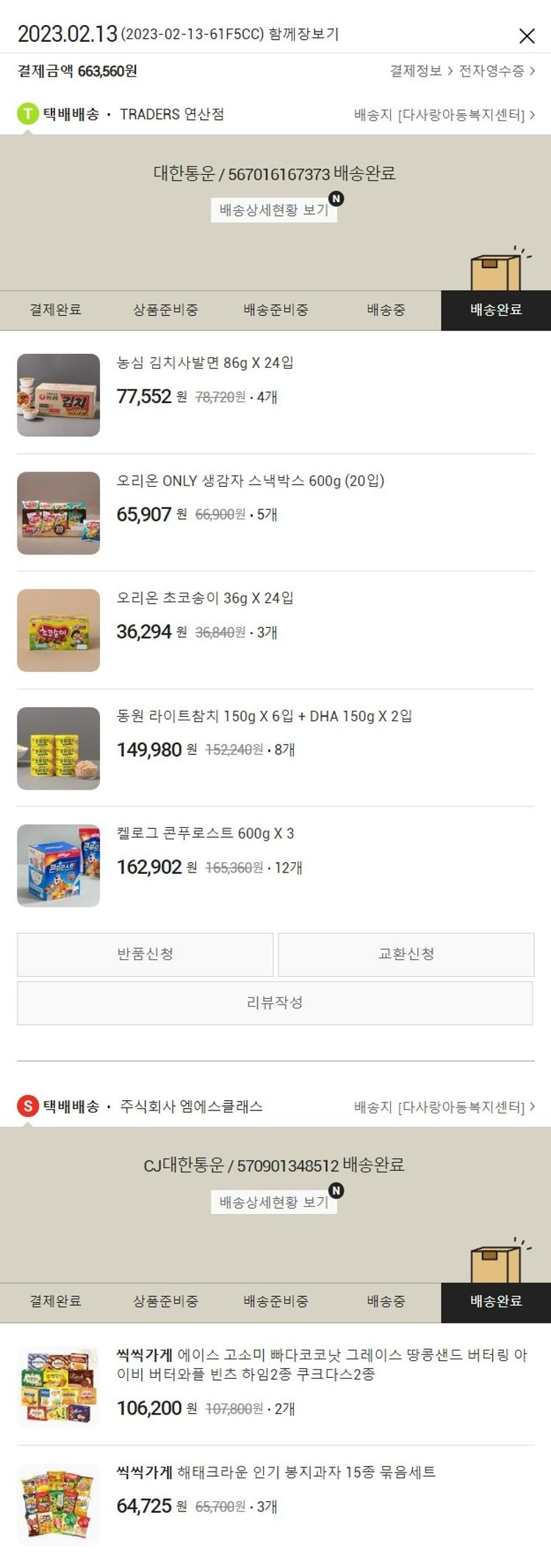
Task: View the 전자영수증 electronic receipt
Action: click(497, 71)
